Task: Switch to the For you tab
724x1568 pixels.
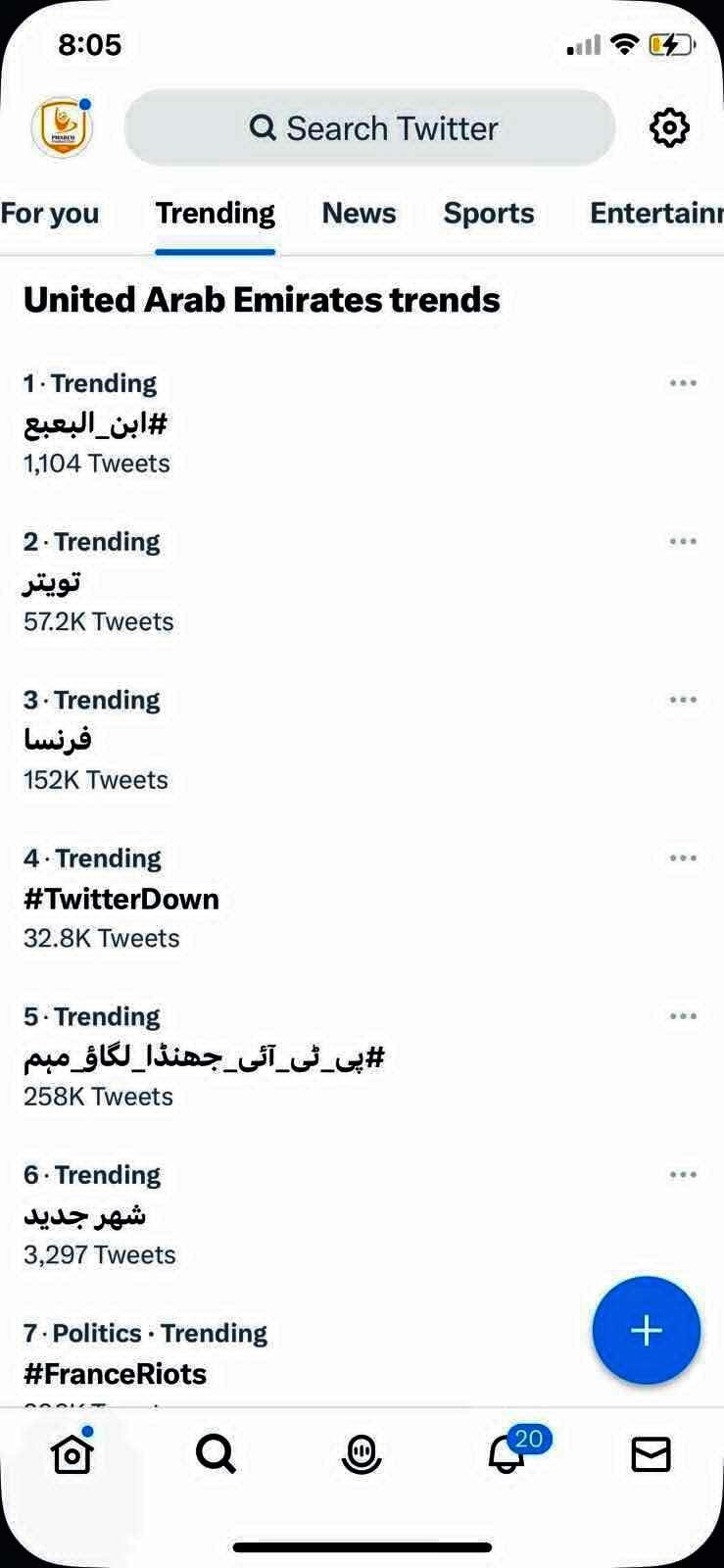Action: [49, 214]
